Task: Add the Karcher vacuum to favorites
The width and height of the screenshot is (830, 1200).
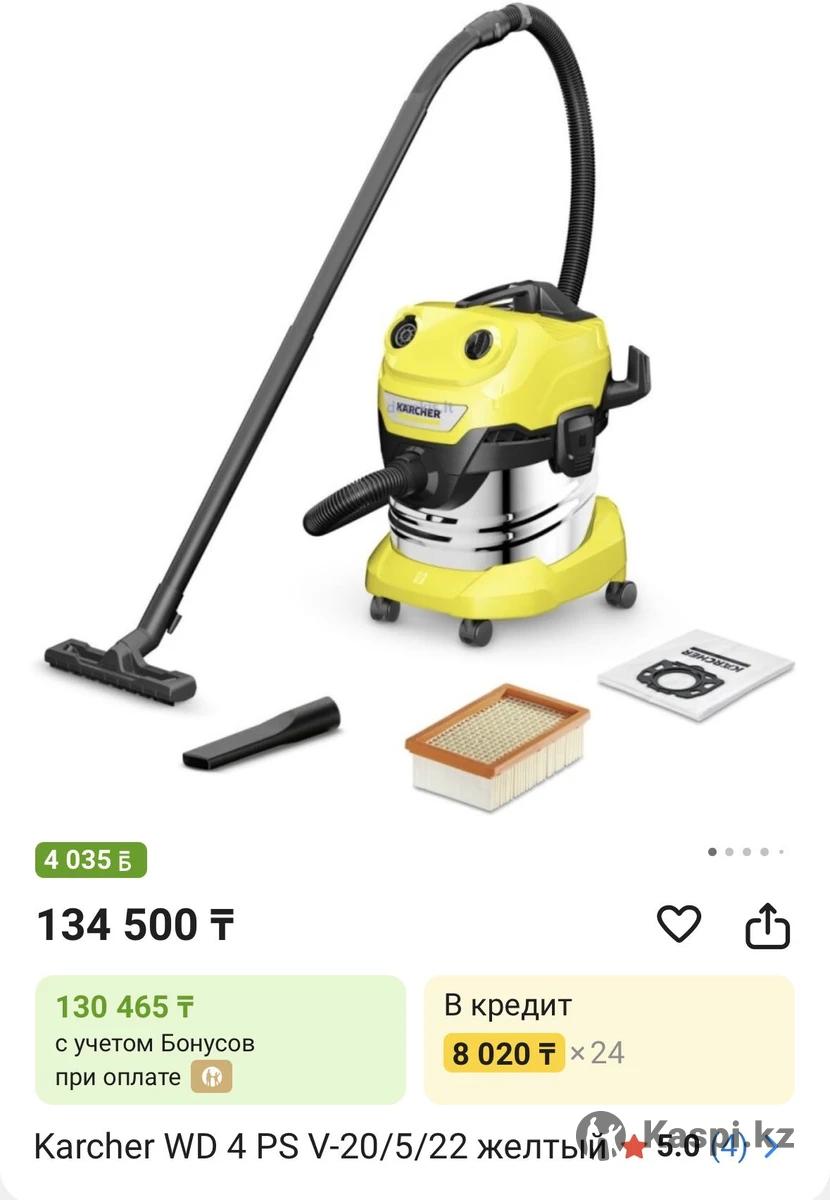Action: pos(679,924)
